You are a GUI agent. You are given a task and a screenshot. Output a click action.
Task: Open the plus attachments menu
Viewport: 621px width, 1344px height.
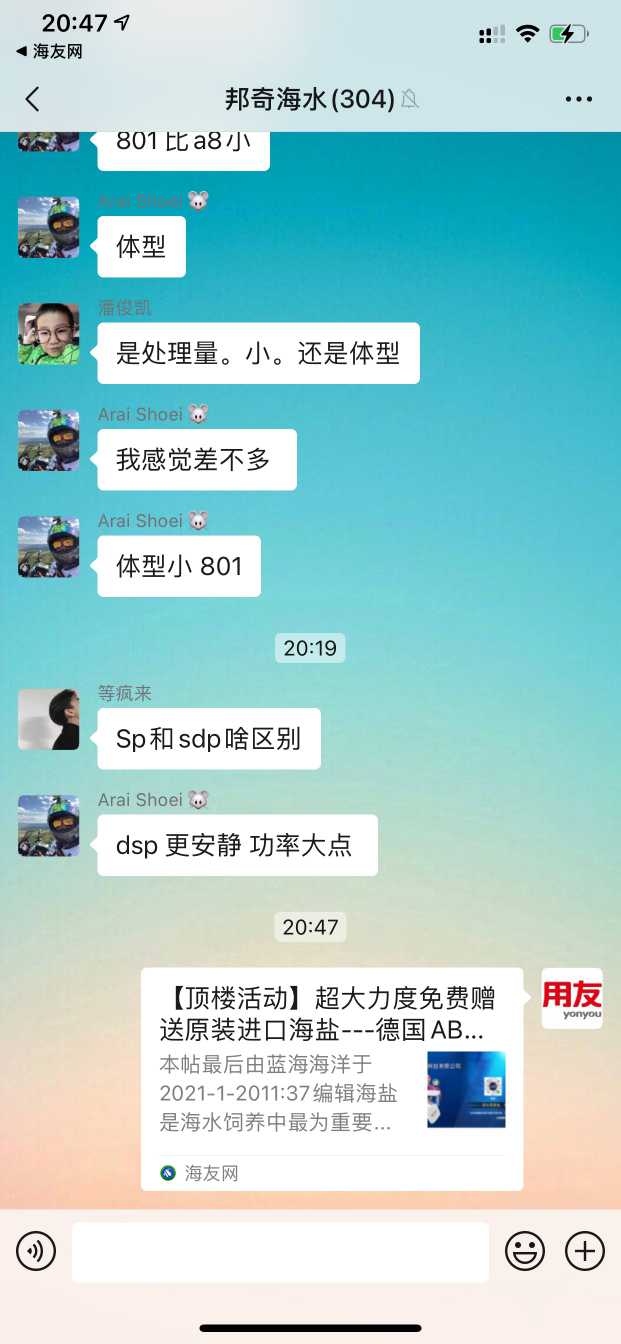585,1251
